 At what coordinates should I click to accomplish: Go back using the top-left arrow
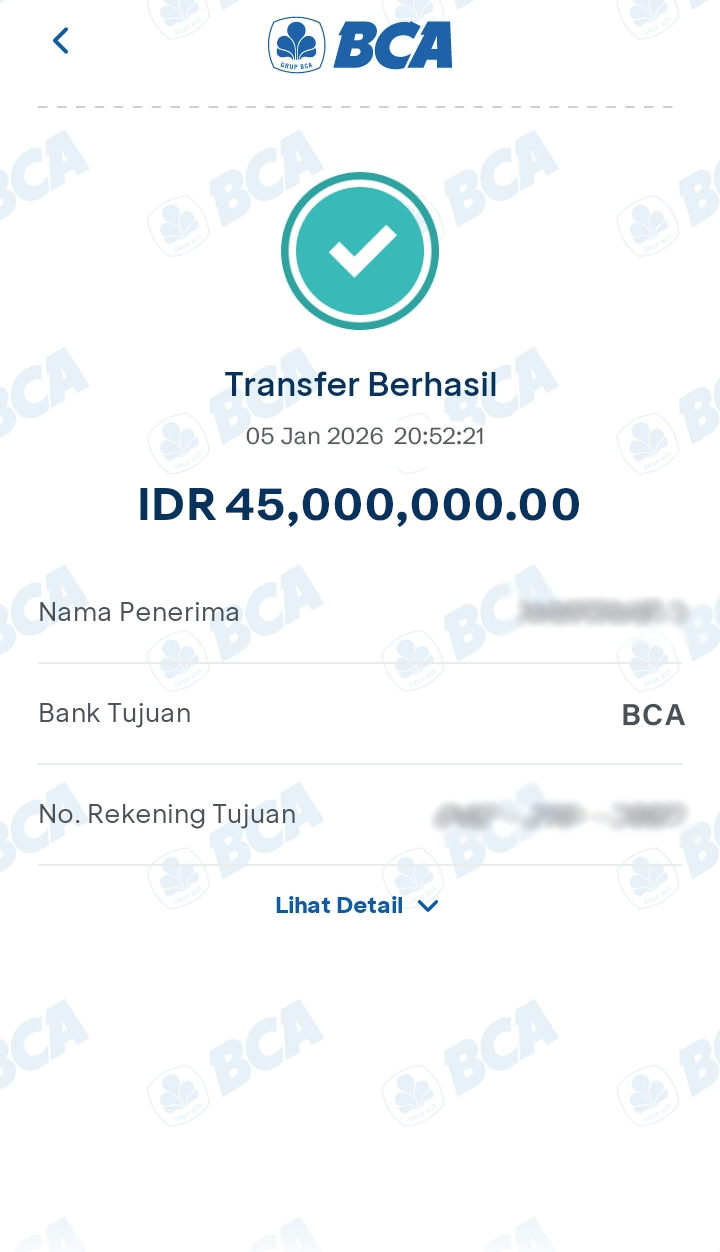pyautogui.click(x=61, y=41)
